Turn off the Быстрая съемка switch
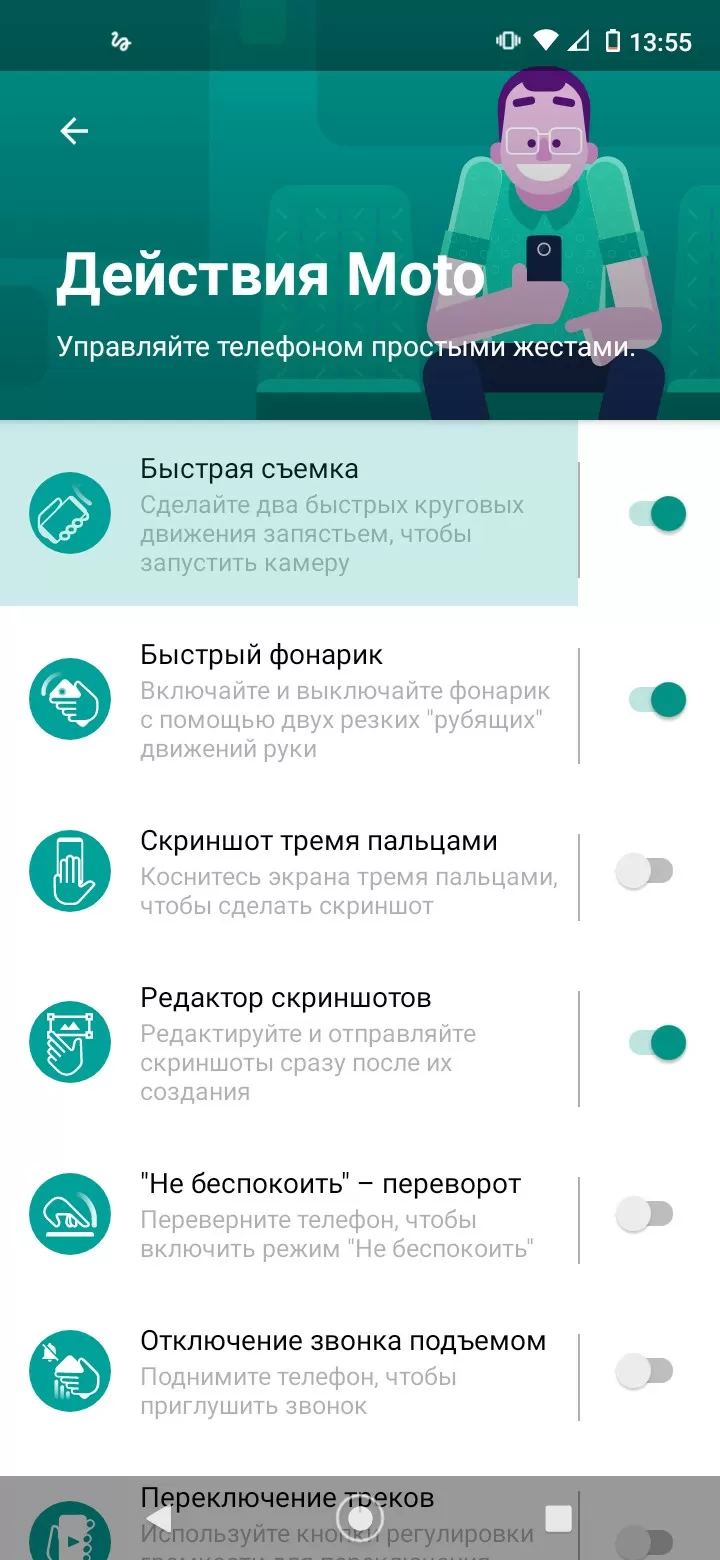Viewport: 720px width, 1560px height. click(657, 514)
